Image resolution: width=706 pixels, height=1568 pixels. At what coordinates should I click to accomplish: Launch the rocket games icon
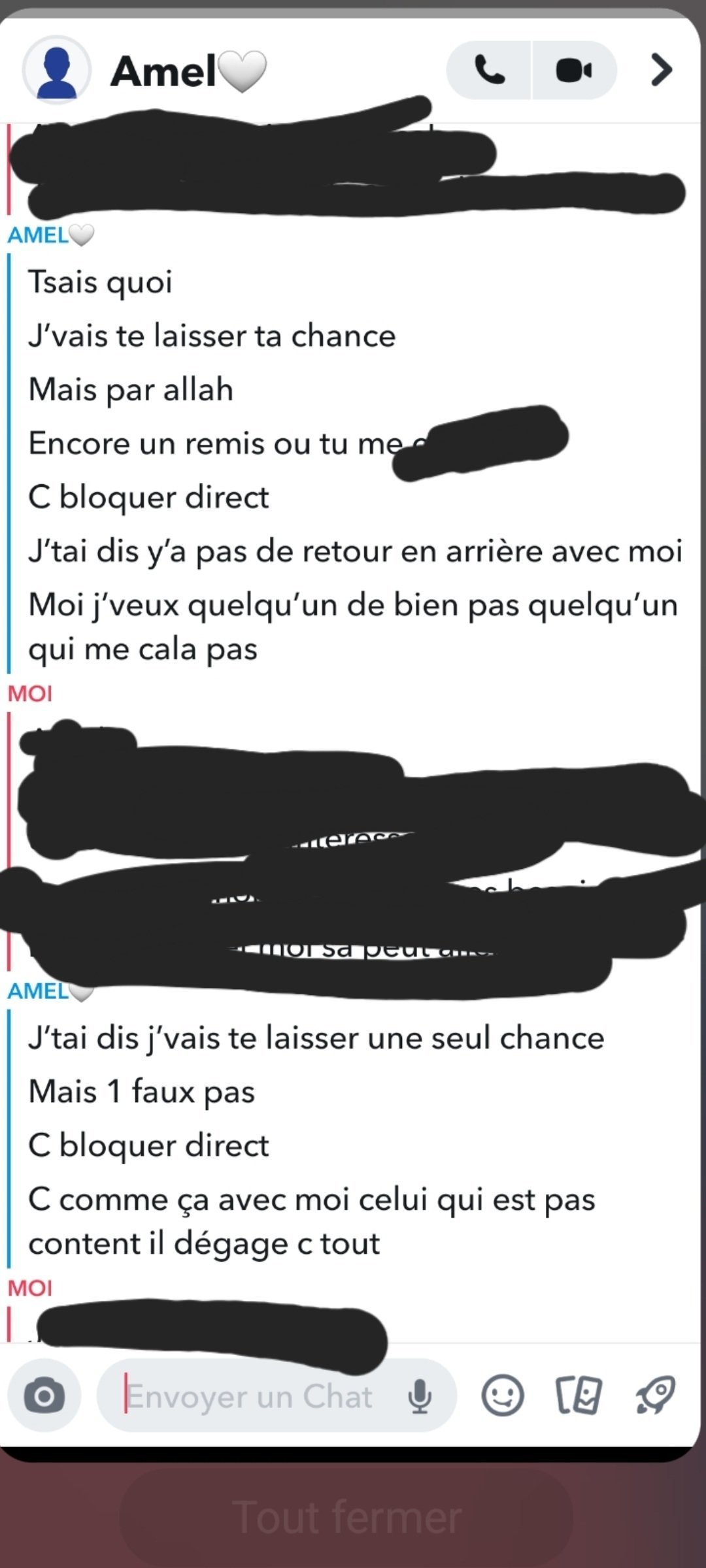click(655, 1396)
